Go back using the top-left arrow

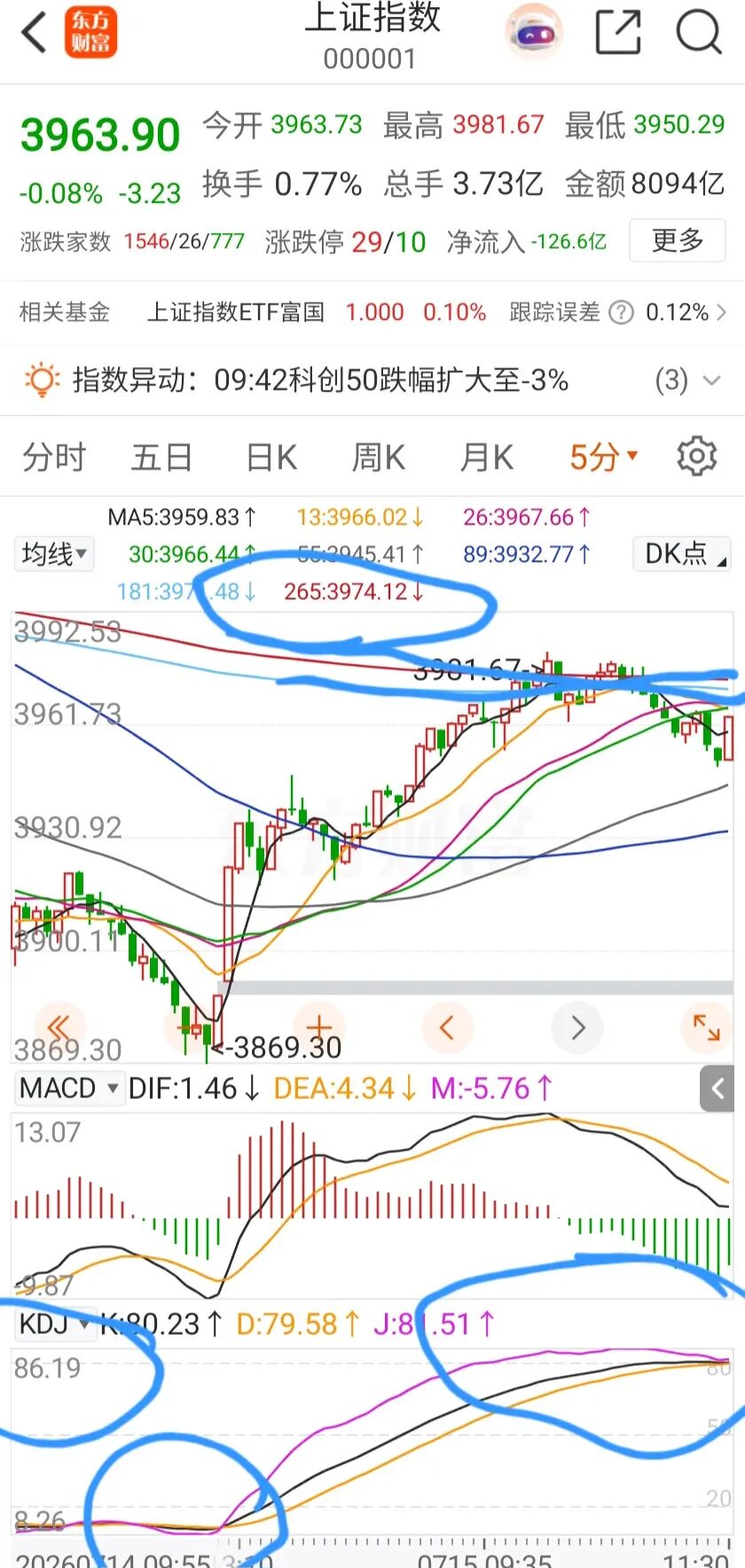coord(34,34)
